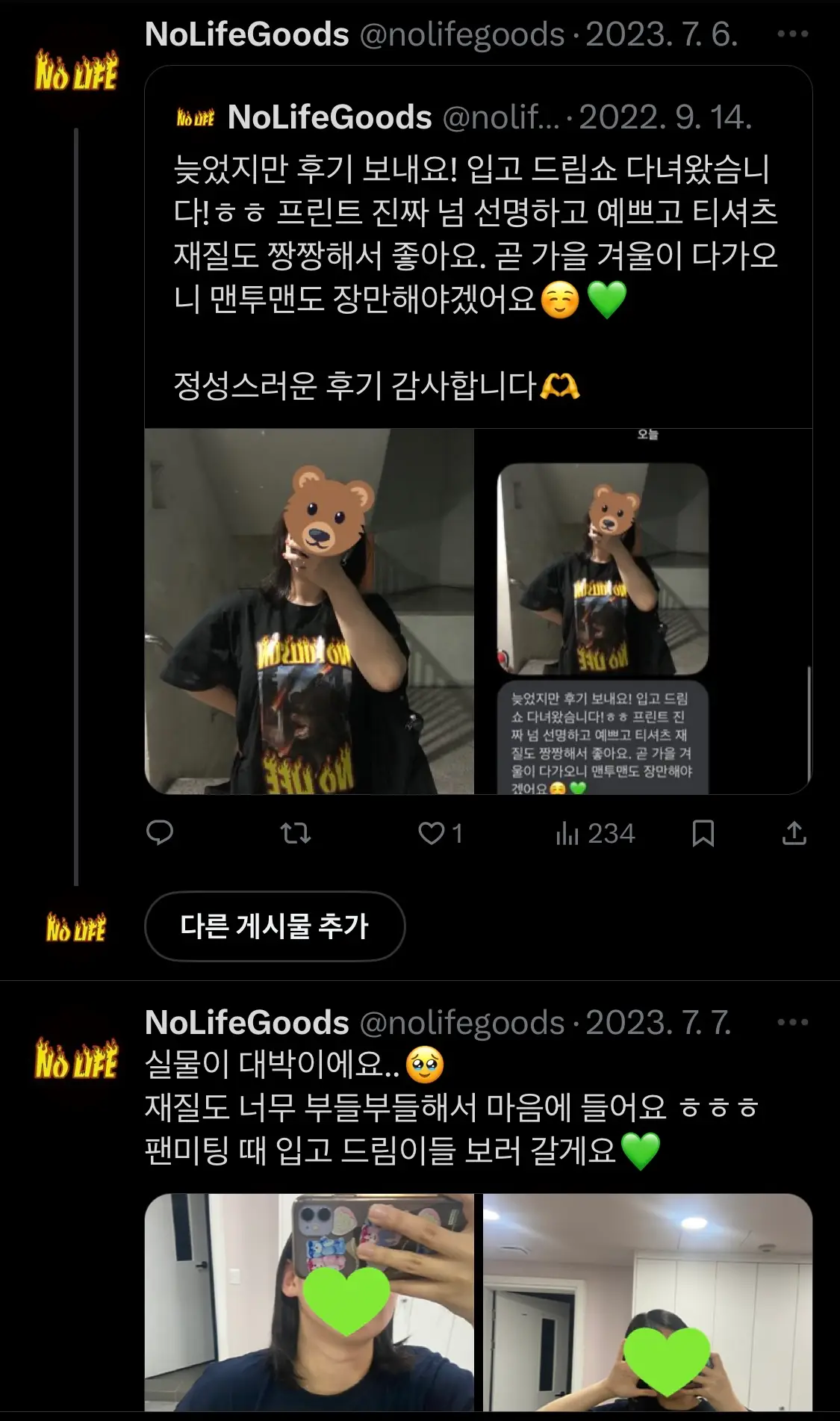Open @nolifegoods handle on the 2023. 7. 7. post
The width and height of the screenshot is (840, 1421).
[461, 1022]
